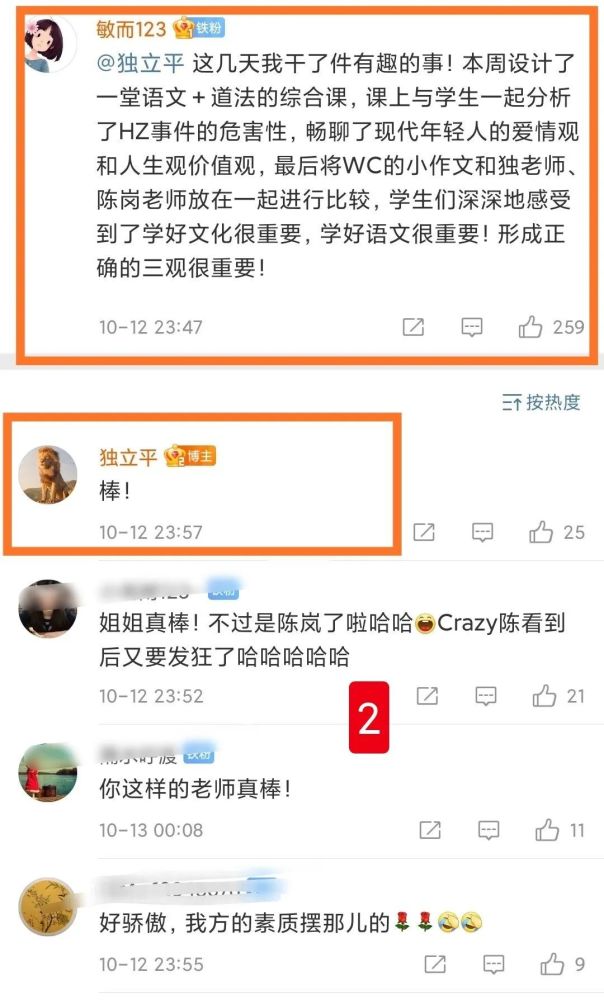This screenshot has height=1000, width=604.
Task: Reply to 独立平's 棒! comment
Action: tap(482, 533)
